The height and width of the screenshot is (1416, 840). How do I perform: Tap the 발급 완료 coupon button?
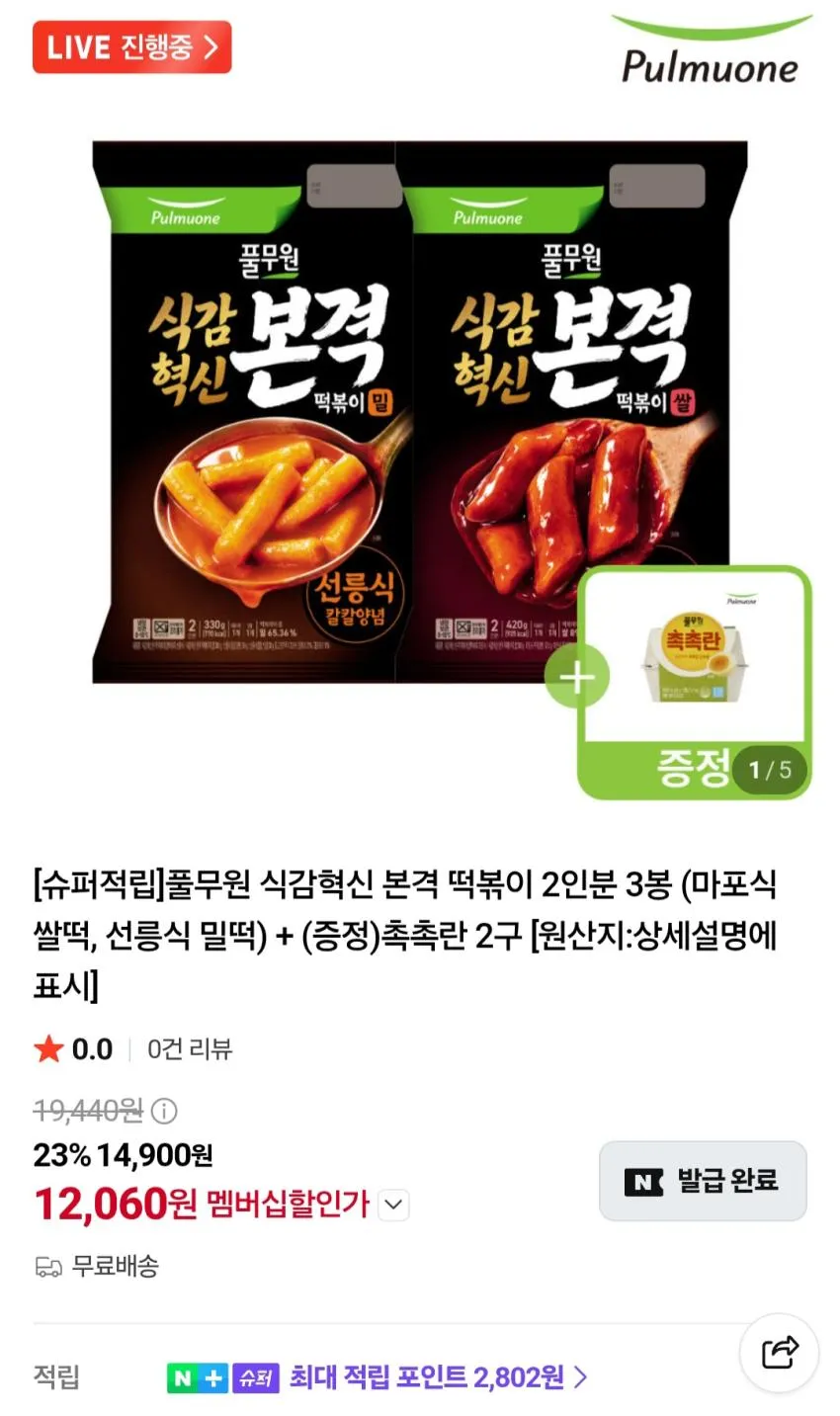703,1181
